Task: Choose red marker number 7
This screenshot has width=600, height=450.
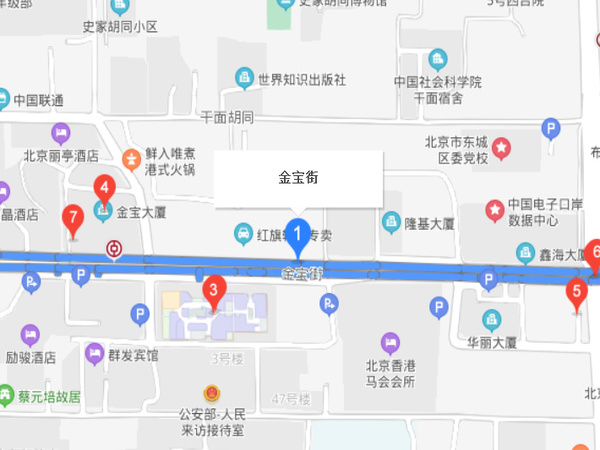Action: (x=72, y=217)
